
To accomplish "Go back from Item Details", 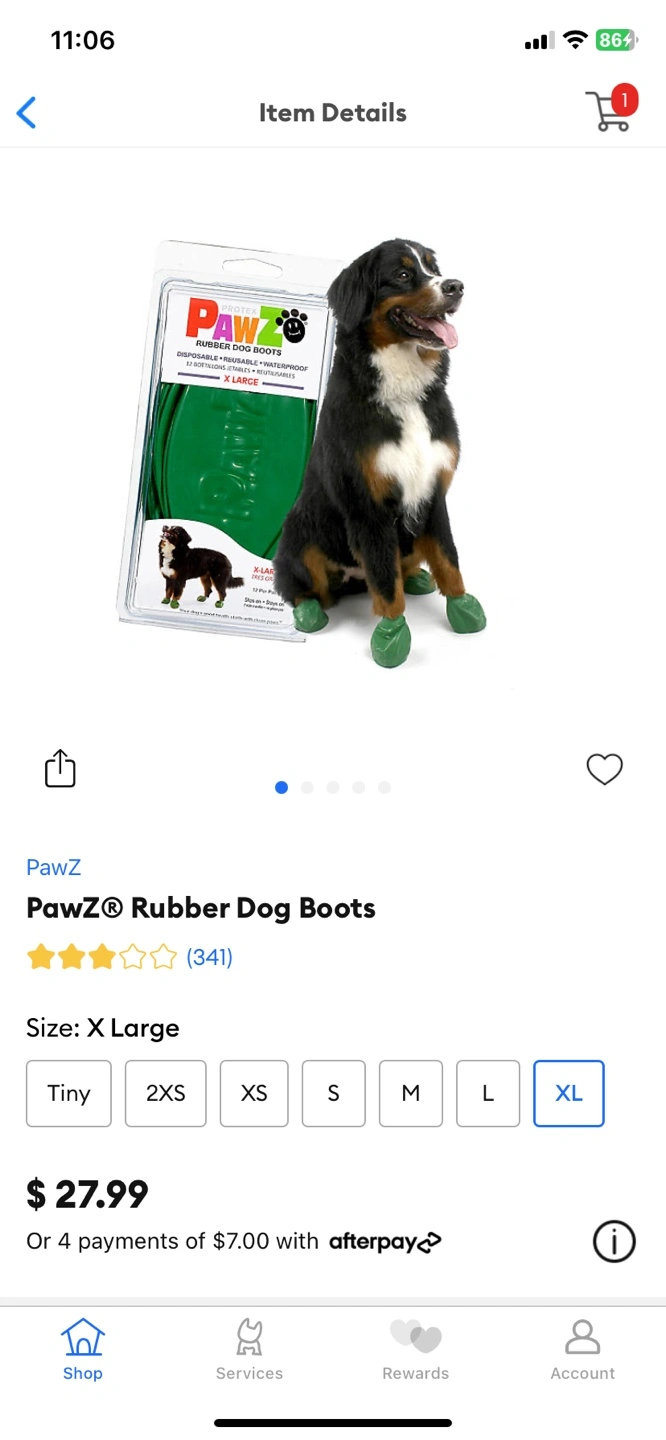I will pos(27,113).
